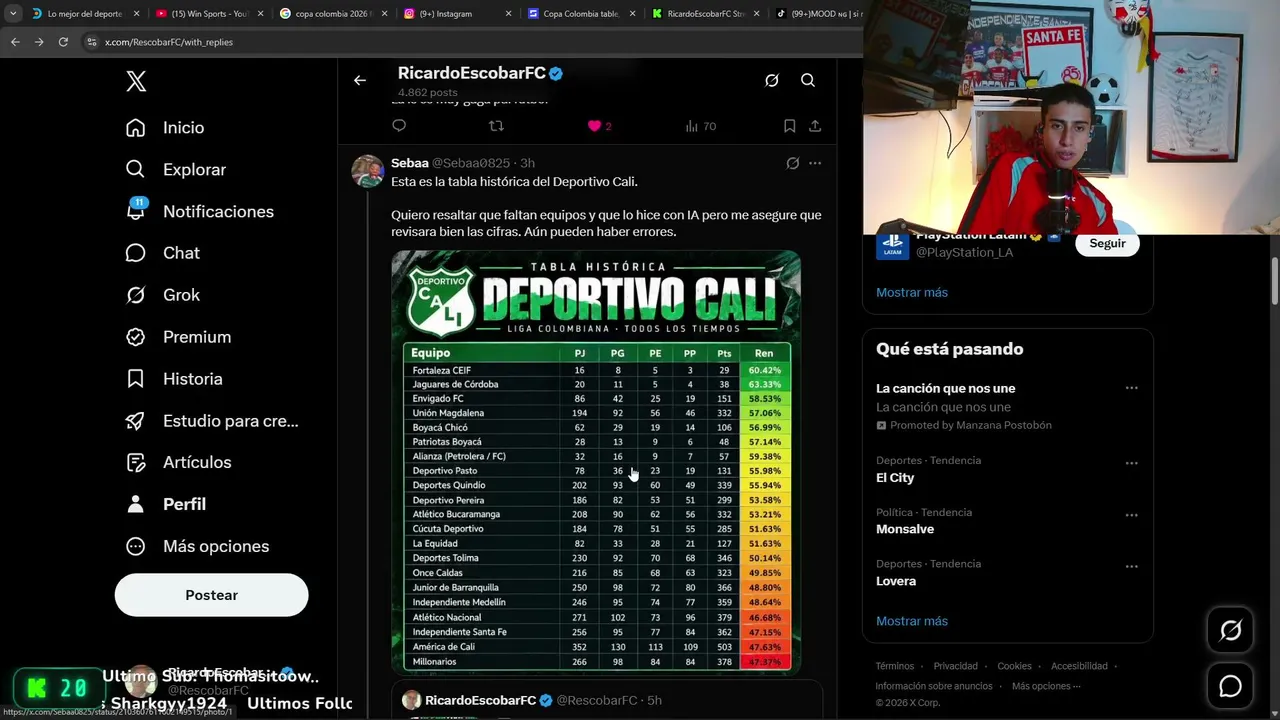Viewport: 1280px width, 720px height.
Task: Search this profile with the magnifier icon
Action: click(x=808, y=80)
